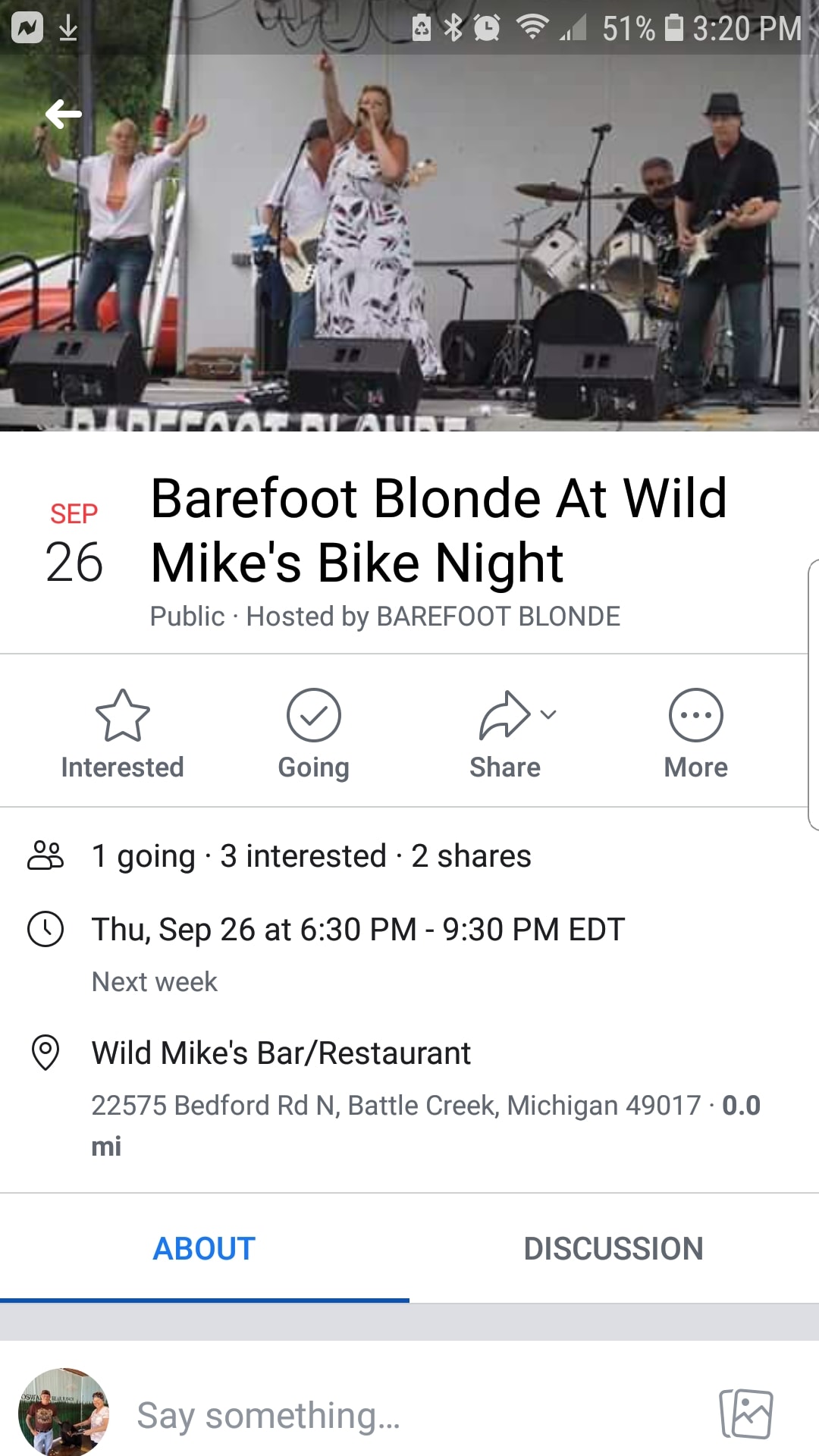The width and height of the screenshot is (819, 1456).
Task: Switch to the Discussion tab
Action: click(x=613, y=1249)
